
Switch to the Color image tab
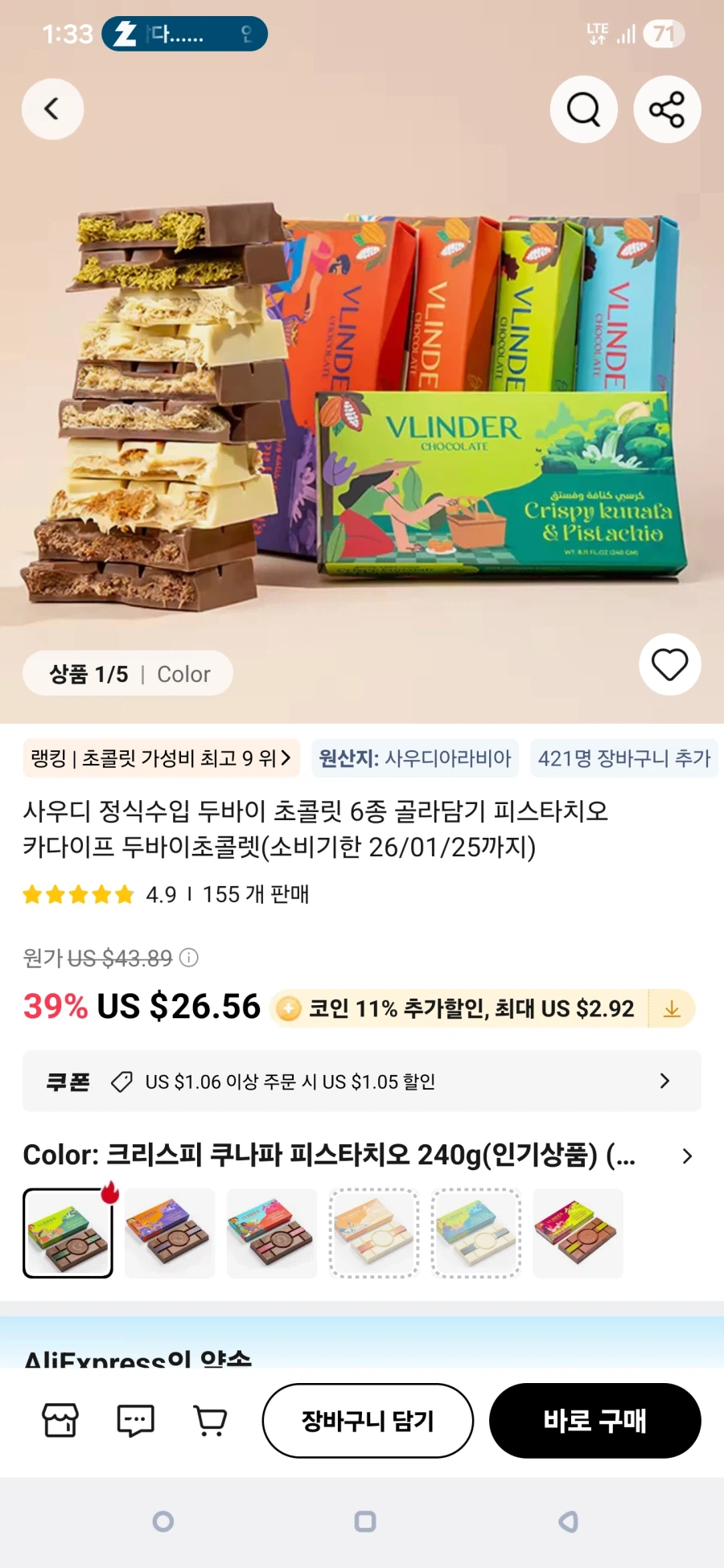click(183, 673)
